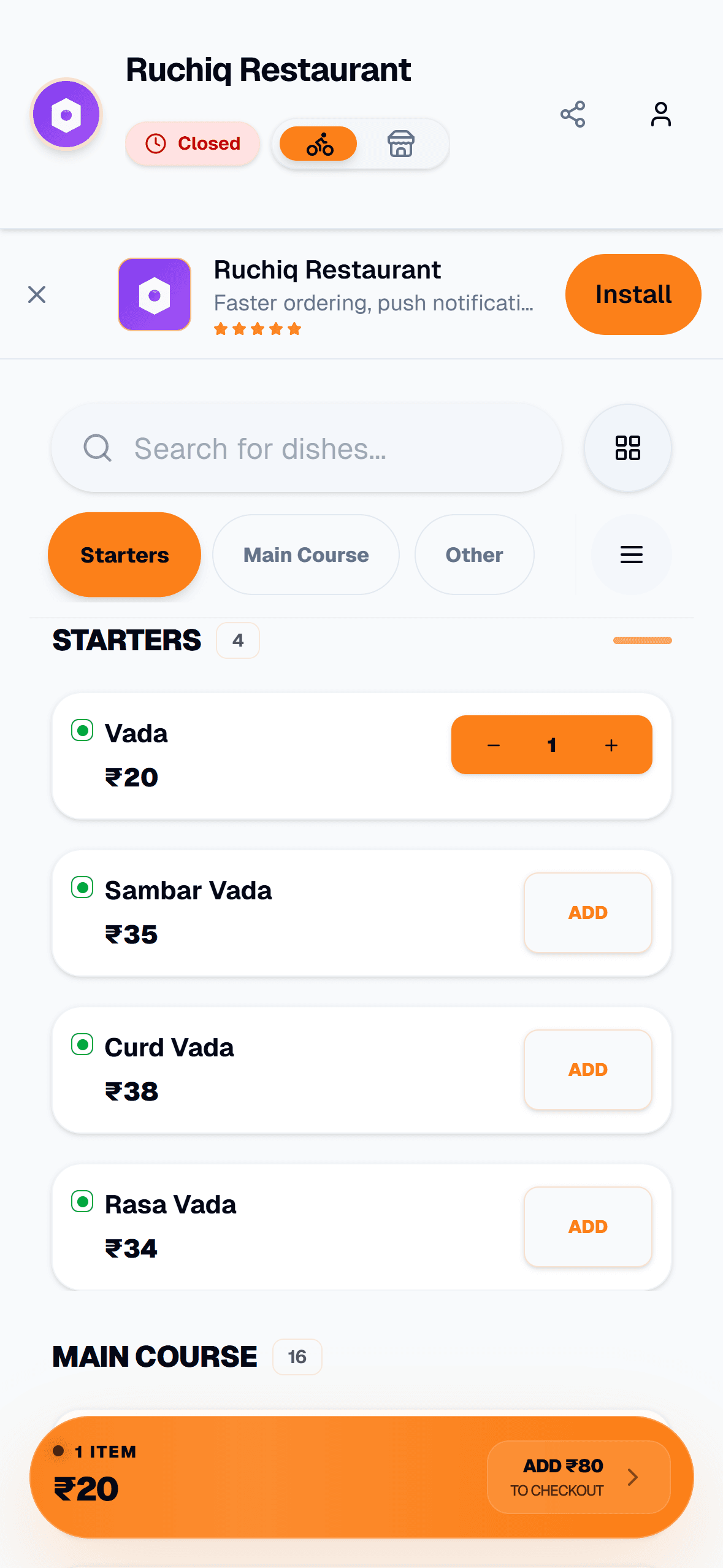Image resolution: width=723 pixels, height=1568 pixels.
Task: Open the category menu list icon
Action: tap(631, 554)
